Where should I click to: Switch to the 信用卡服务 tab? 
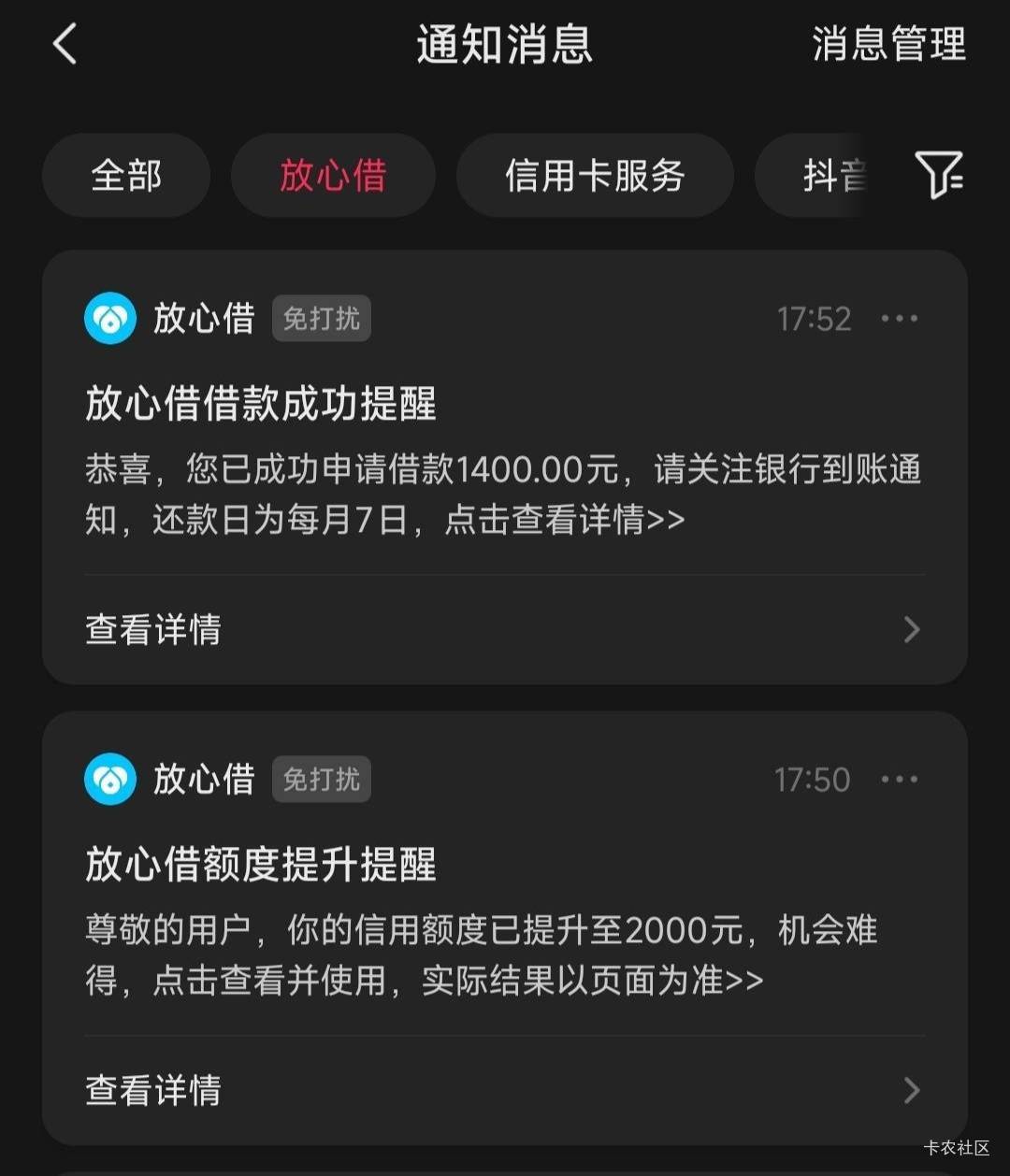[x=595, y=176]
